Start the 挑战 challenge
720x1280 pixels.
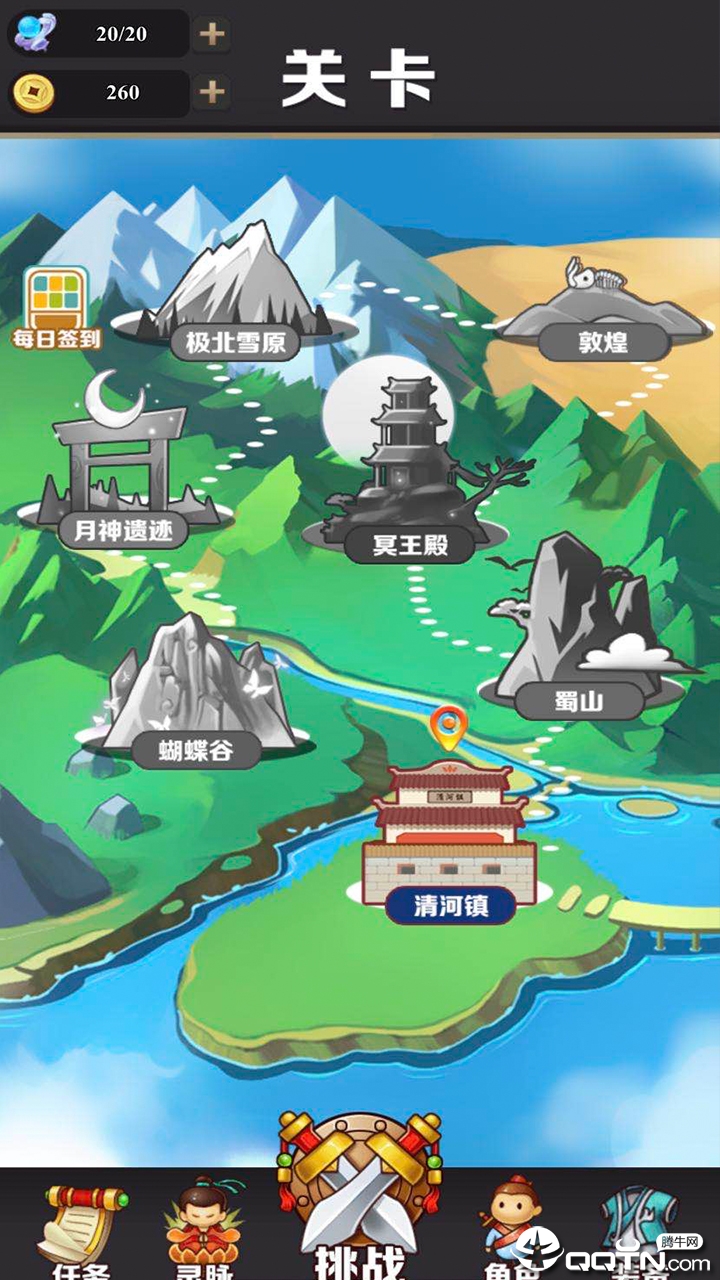360,1200
